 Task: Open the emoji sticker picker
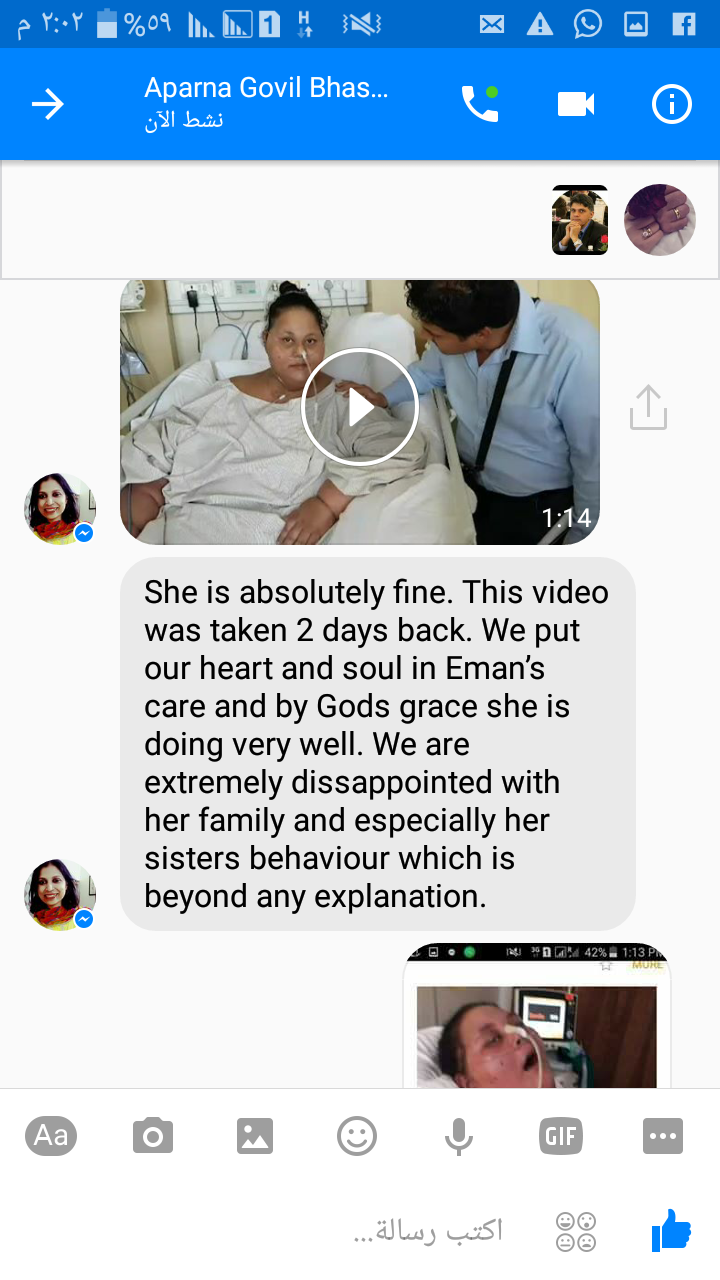357,1136
